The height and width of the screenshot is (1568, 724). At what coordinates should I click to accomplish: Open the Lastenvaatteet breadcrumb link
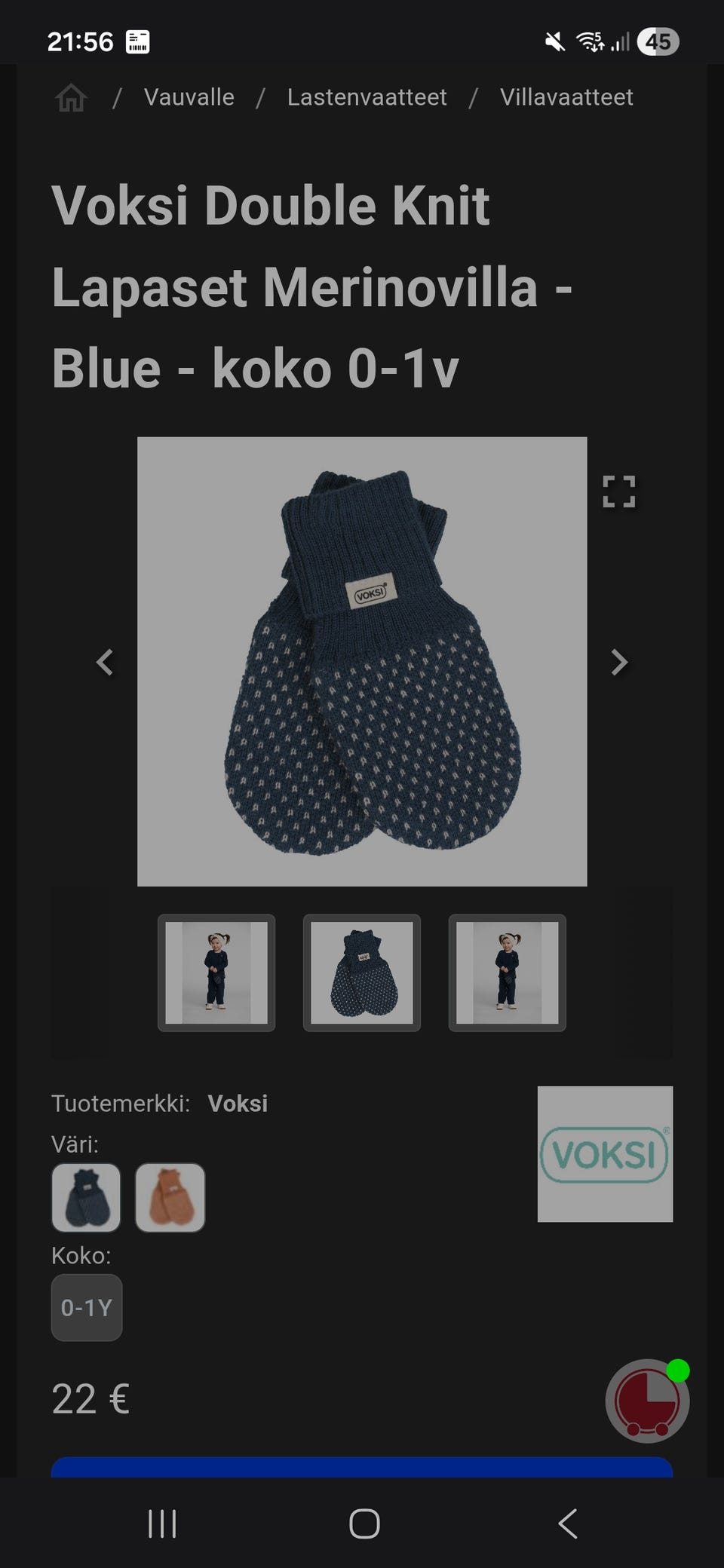(x=367, y=97)
